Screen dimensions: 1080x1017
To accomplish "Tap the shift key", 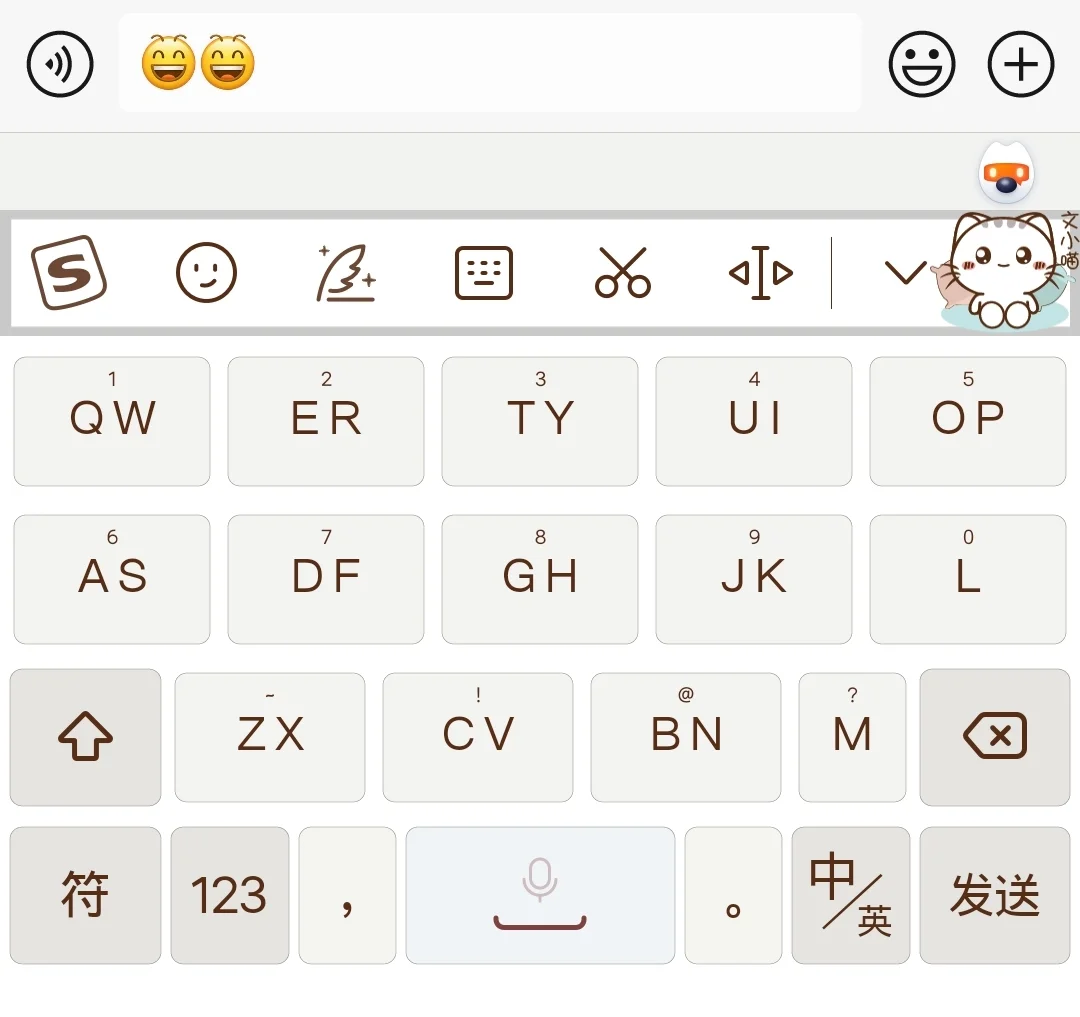I will click(x=85, y=736).
